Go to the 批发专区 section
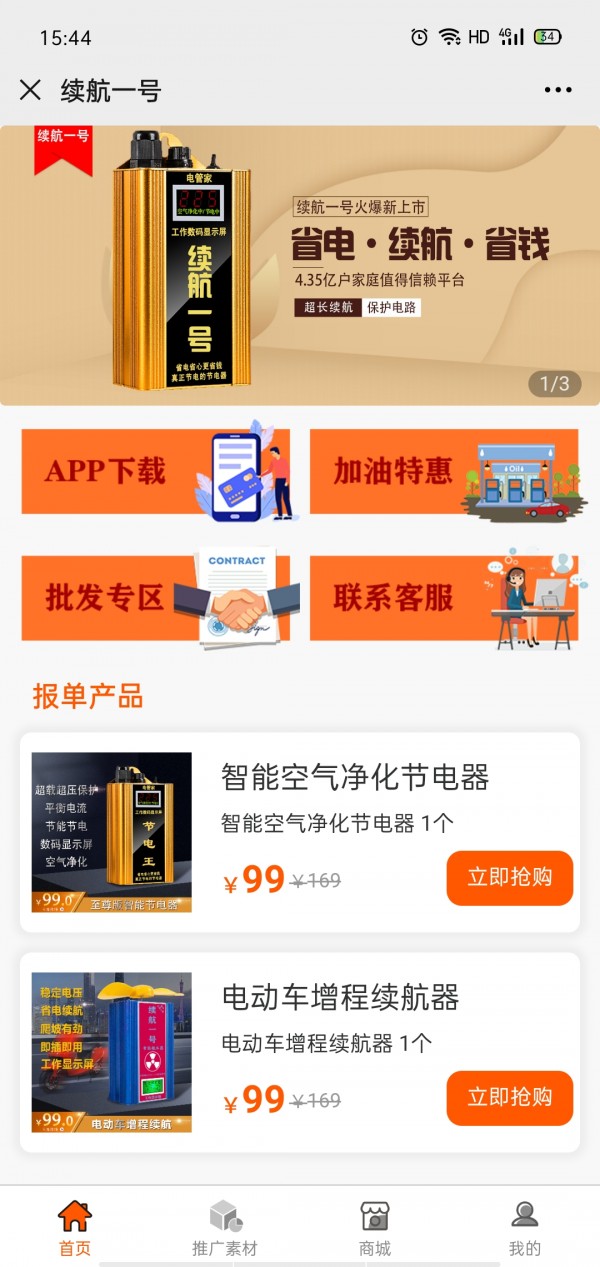Image resolution: width=600 pixels, height=1267 pixels. pos(155,598)
